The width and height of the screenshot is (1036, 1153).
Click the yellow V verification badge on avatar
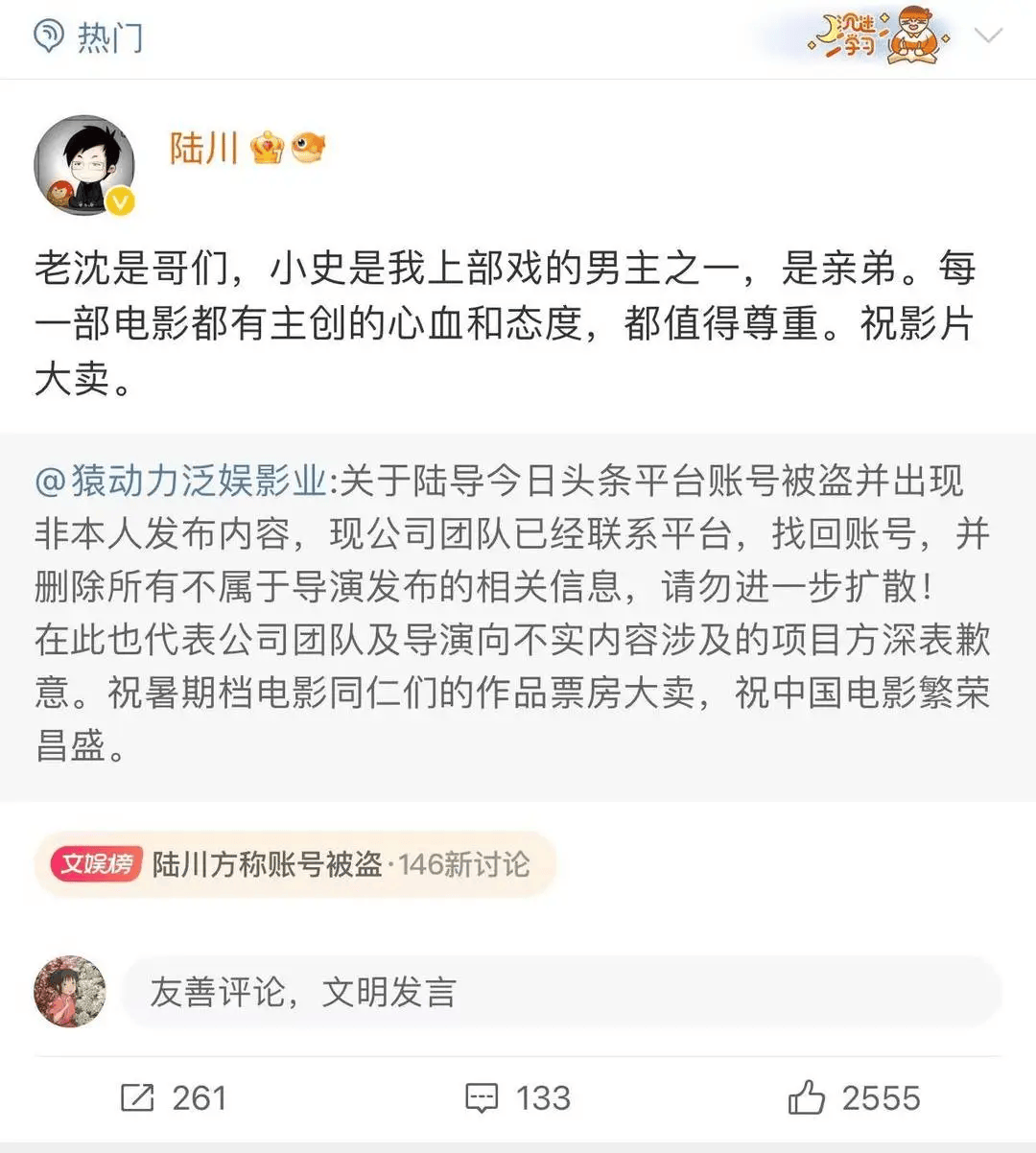tap(118, 201)
